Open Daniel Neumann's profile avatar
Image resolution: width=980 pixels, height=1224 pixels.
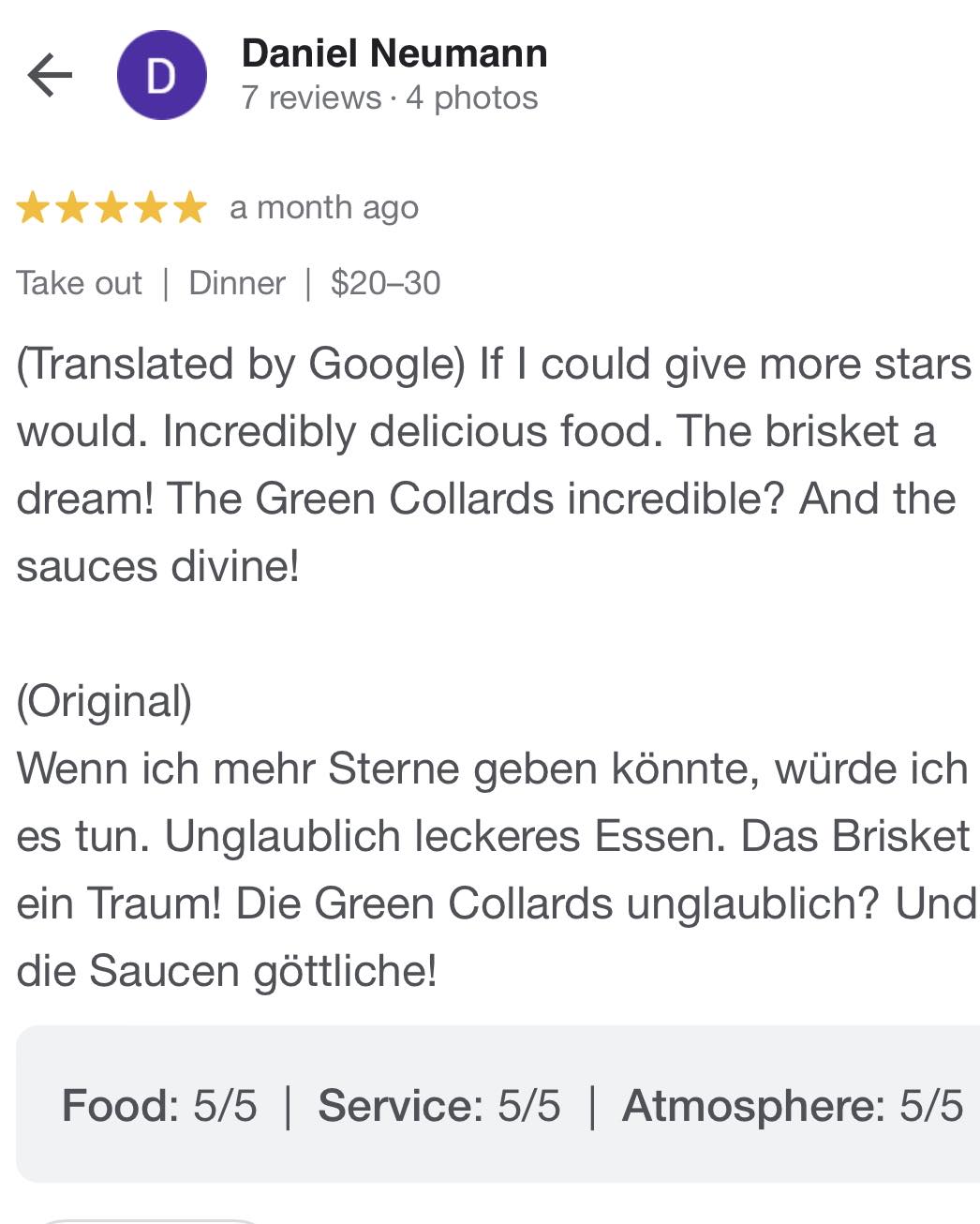coord(161,75)
